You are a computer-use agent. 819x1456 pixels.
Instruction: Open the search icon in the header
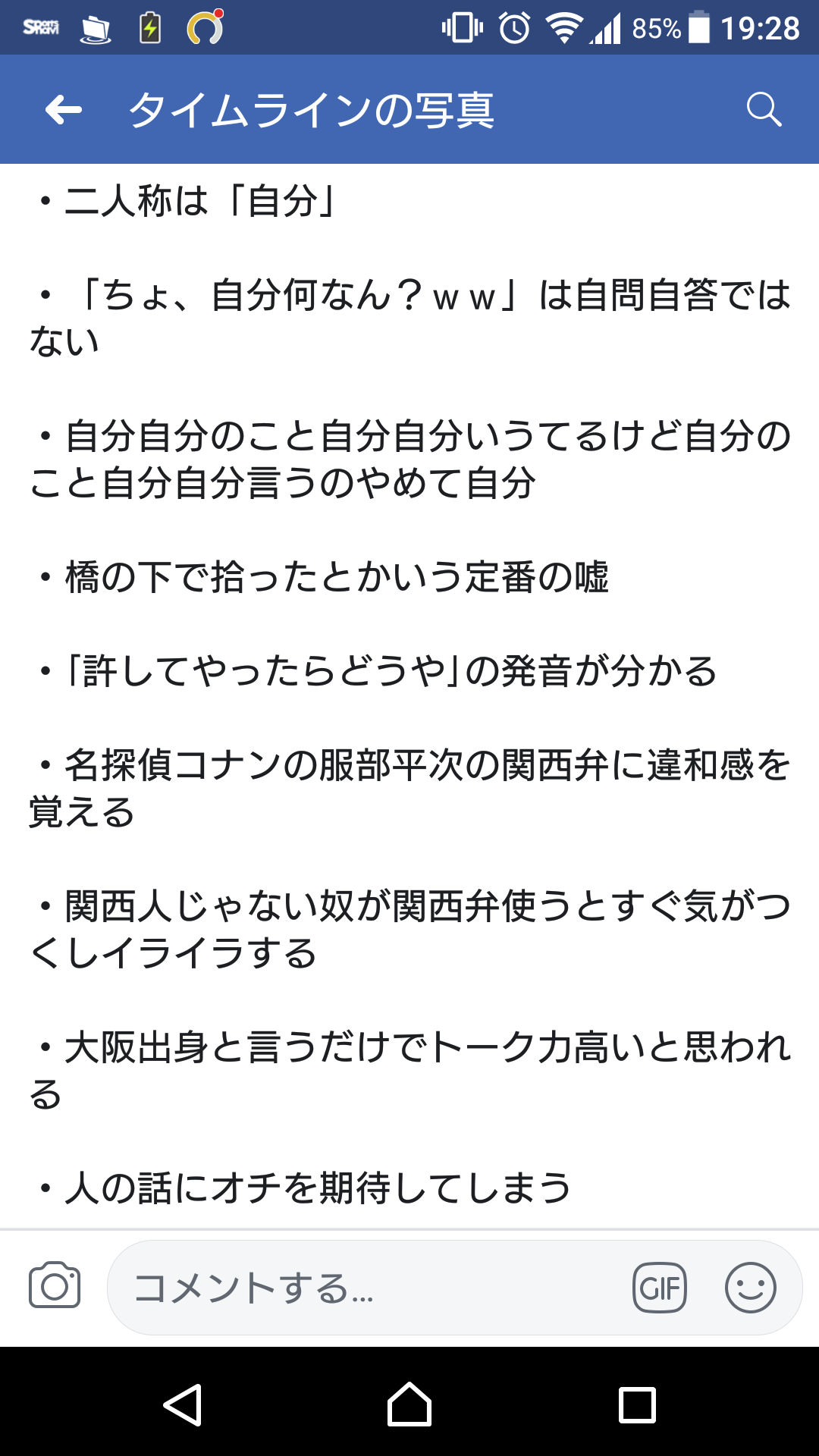[x=763, y=110]
